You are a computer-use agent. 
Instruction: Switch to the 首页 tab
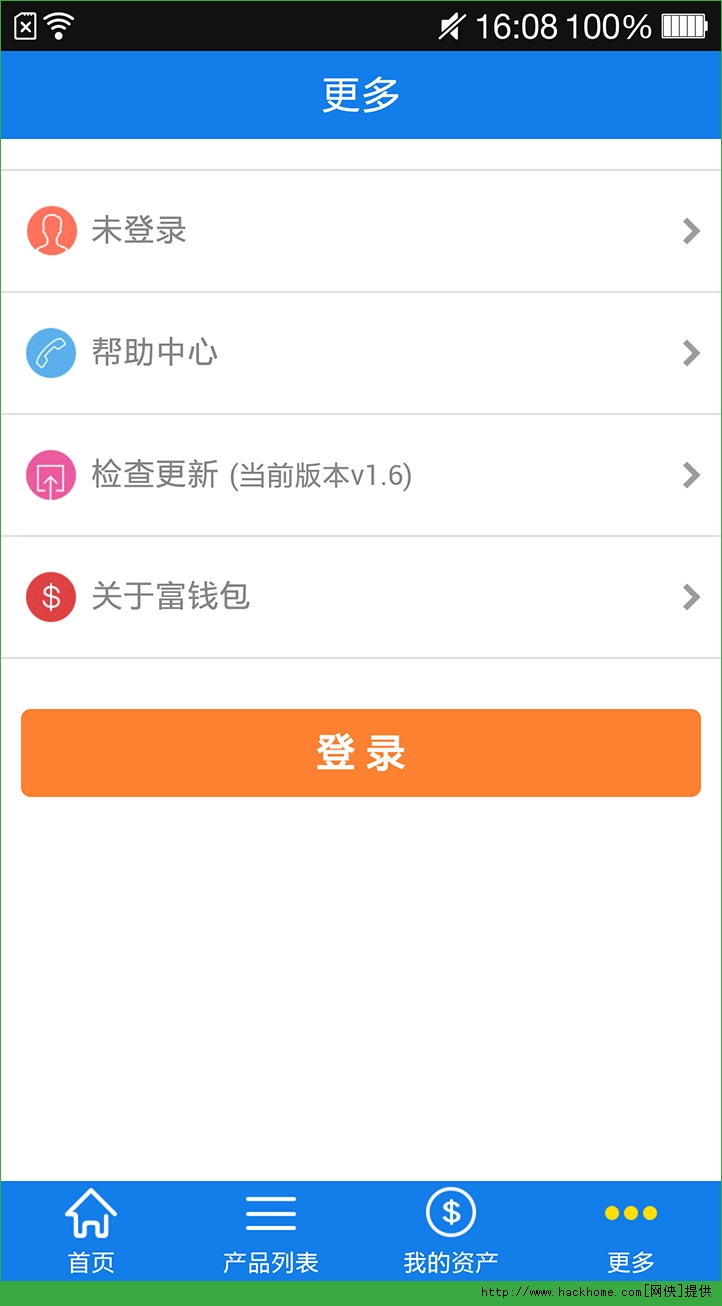click(91, 1231)
